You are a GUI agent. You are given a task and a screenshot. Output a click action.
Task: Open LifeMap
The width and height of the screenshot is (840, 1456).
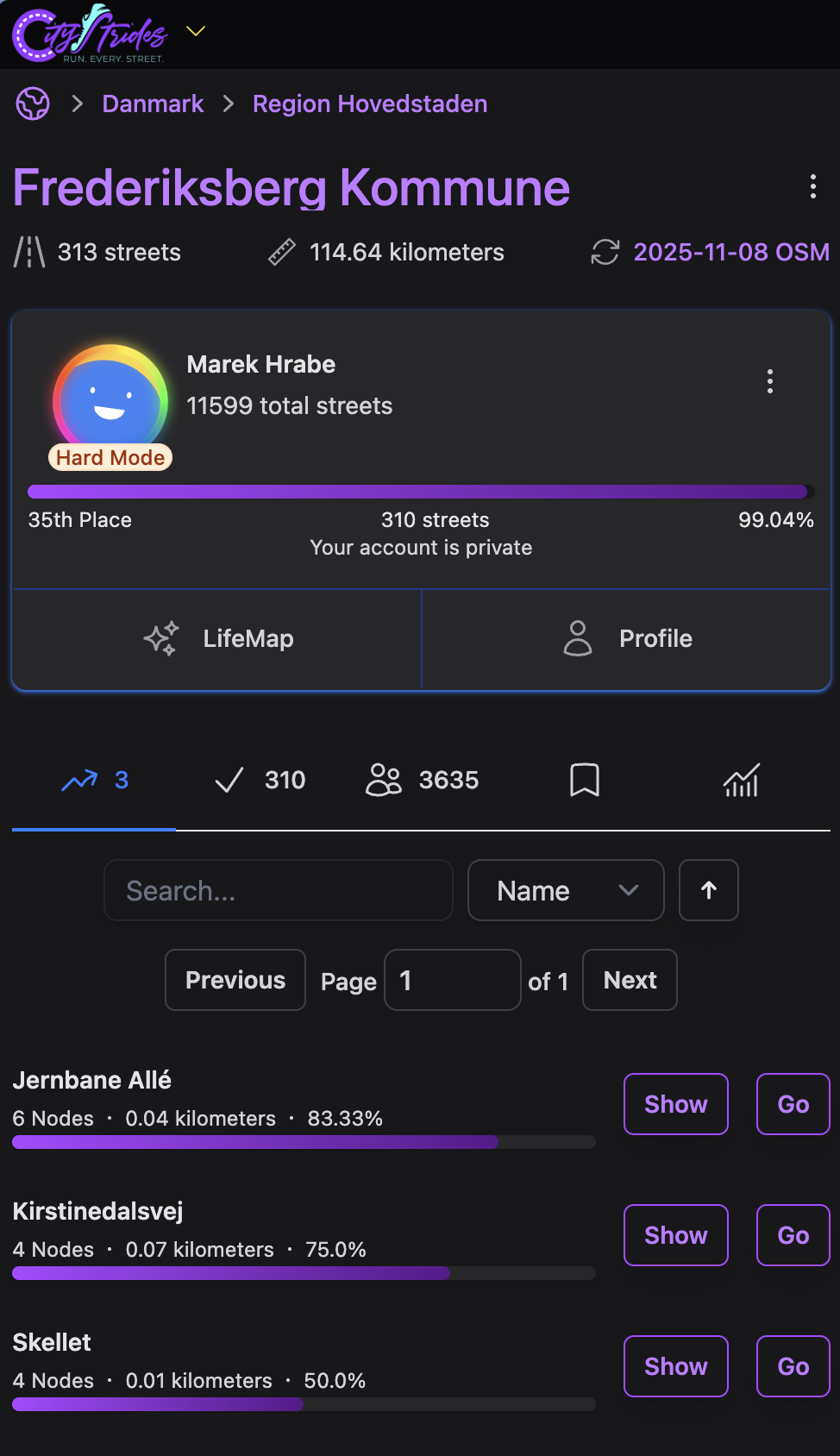[217, 639]
